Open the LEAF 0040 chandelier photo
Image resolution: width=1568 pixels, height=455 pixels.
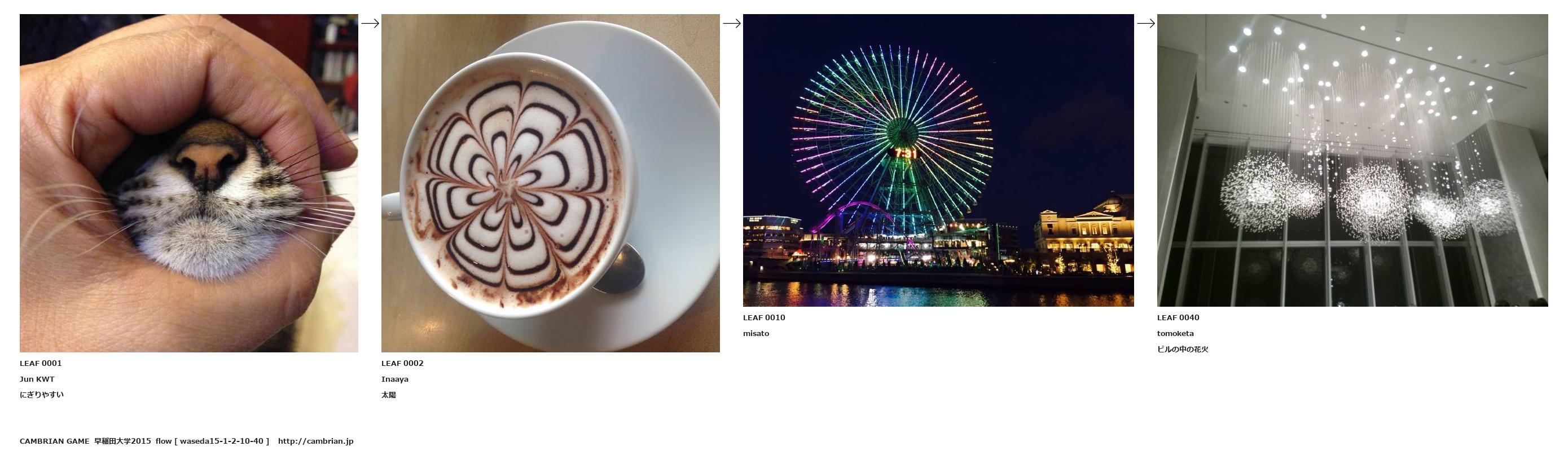click(1352, 160)
